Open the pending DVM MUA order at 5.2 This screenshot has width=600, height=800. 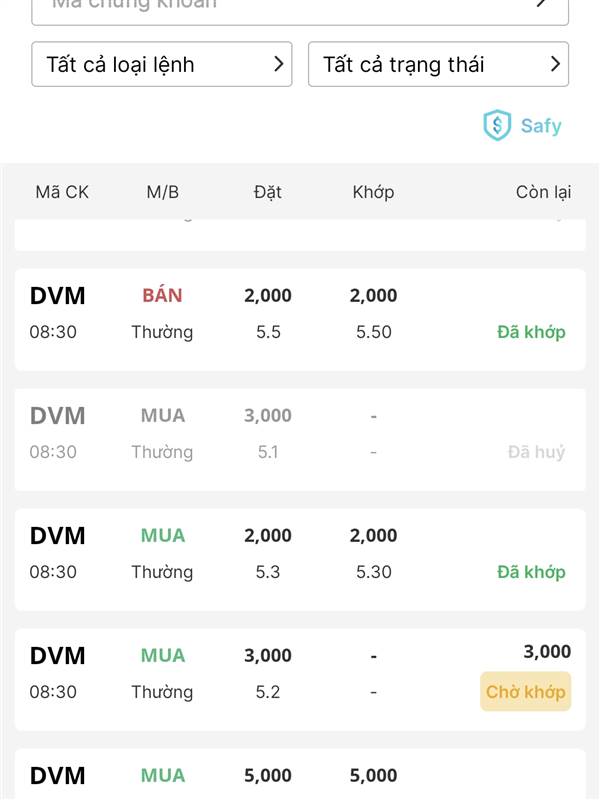(x=300, y=680)
